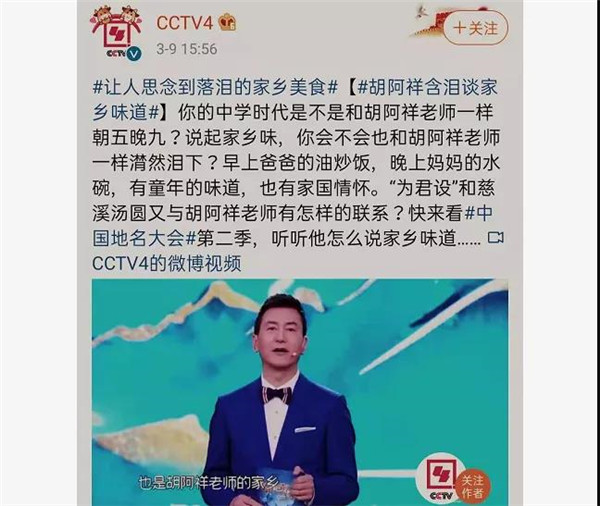Play the video of the host
The width and height of the screenshot is (600, 506).
300,390
